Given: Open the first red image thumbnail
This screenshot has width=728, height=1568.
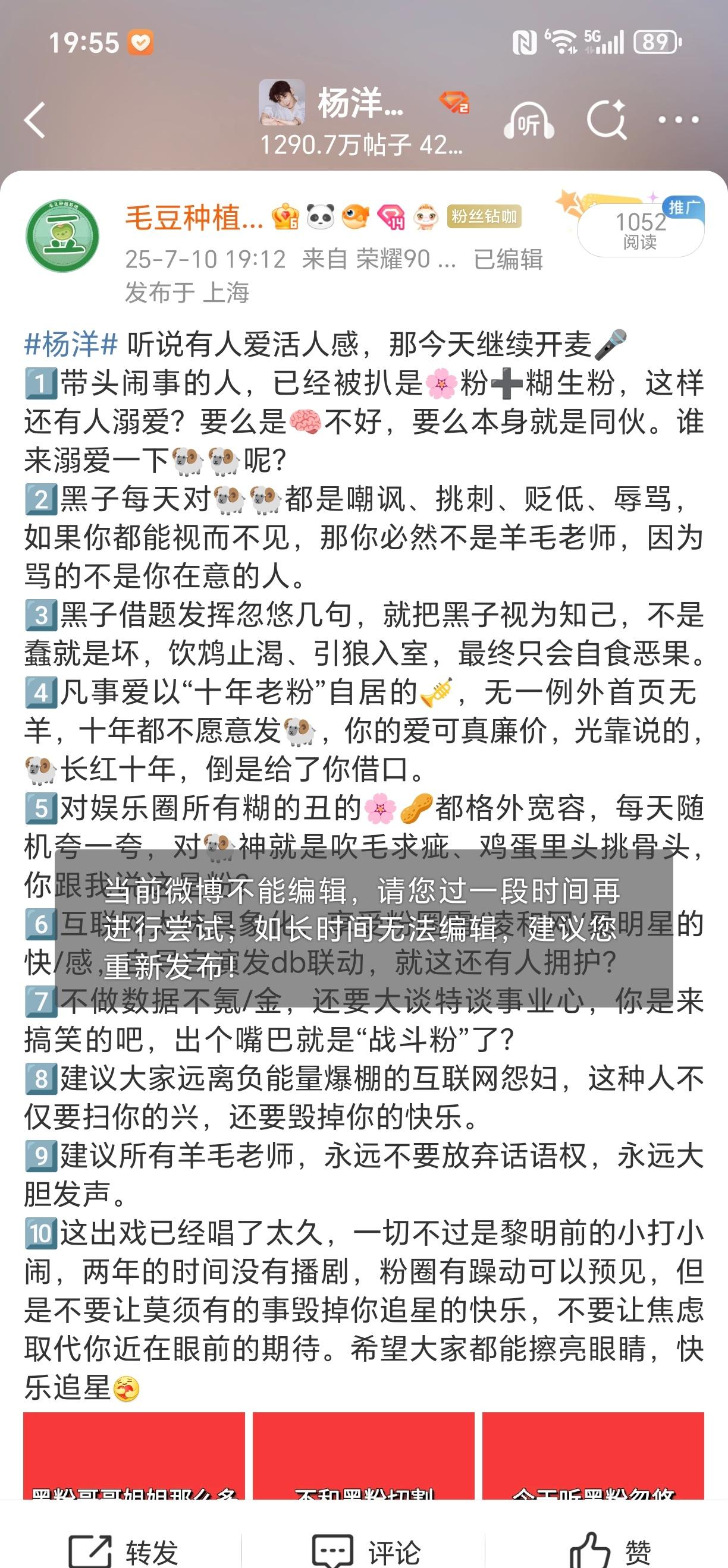Looking at the screenshot, I should [134, 1456].
